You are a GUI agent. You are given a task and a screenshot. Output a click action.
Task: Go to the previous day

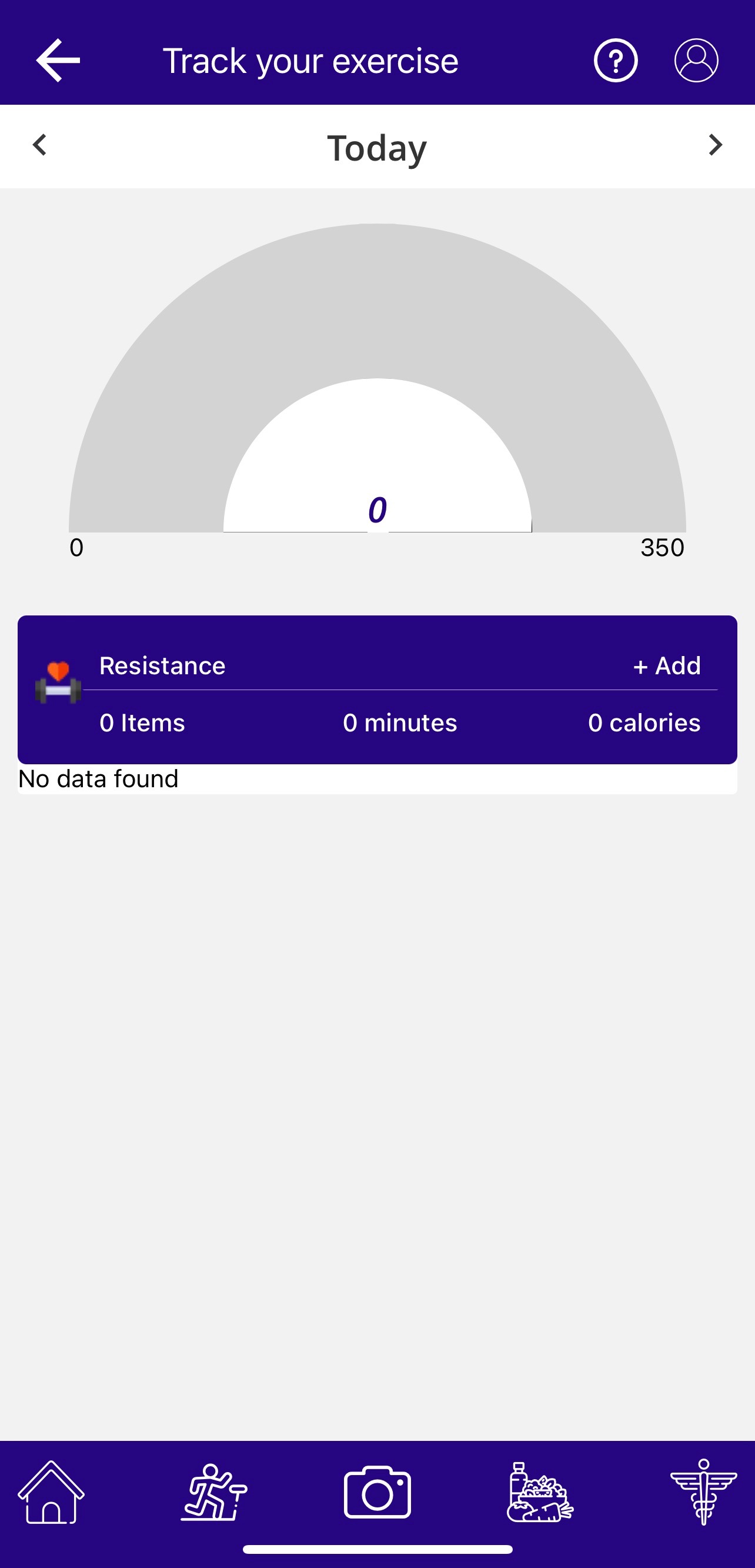click(40, 145)
